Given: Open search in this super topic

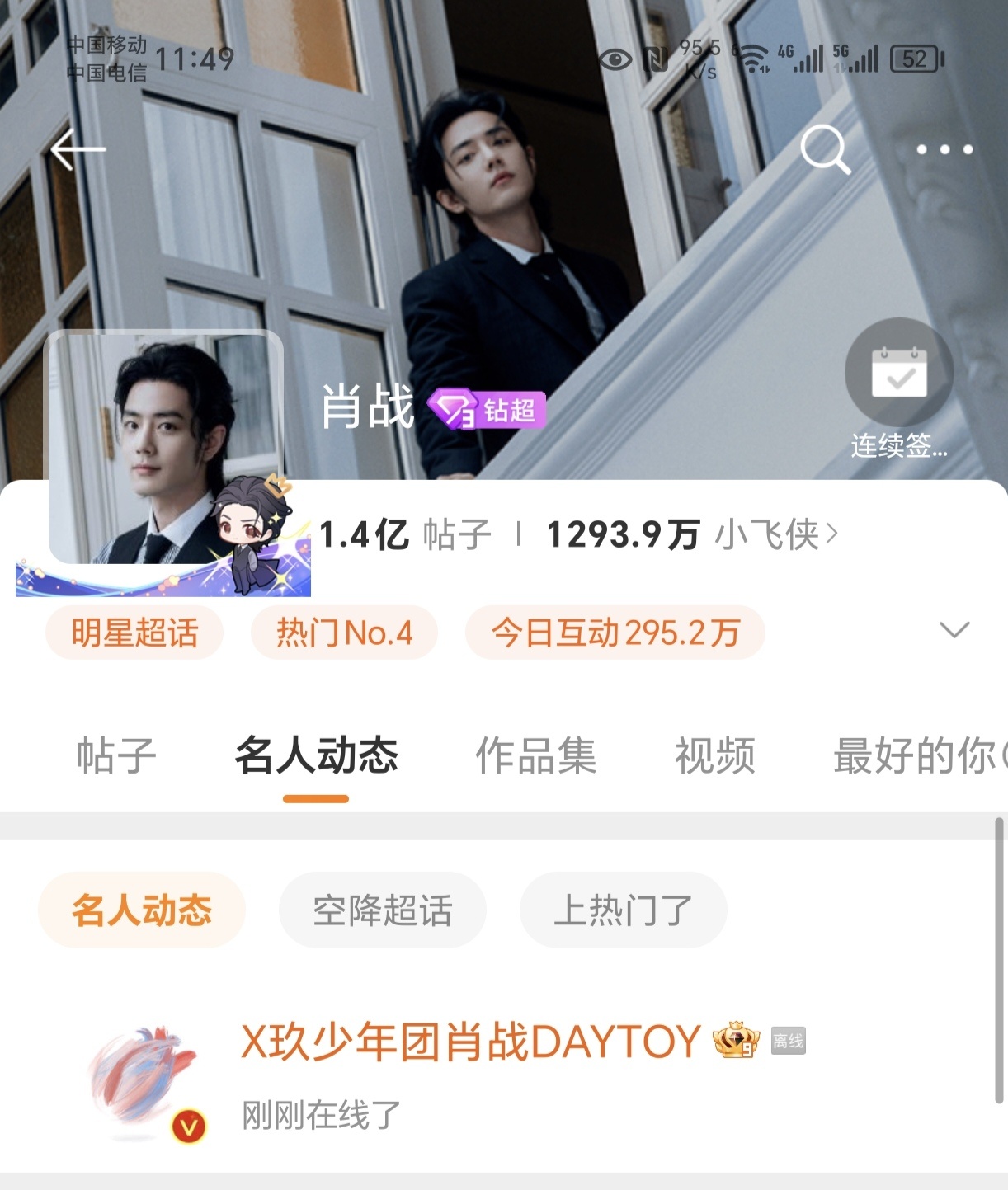Looking at the screenshot, I should tap(825, 150).
